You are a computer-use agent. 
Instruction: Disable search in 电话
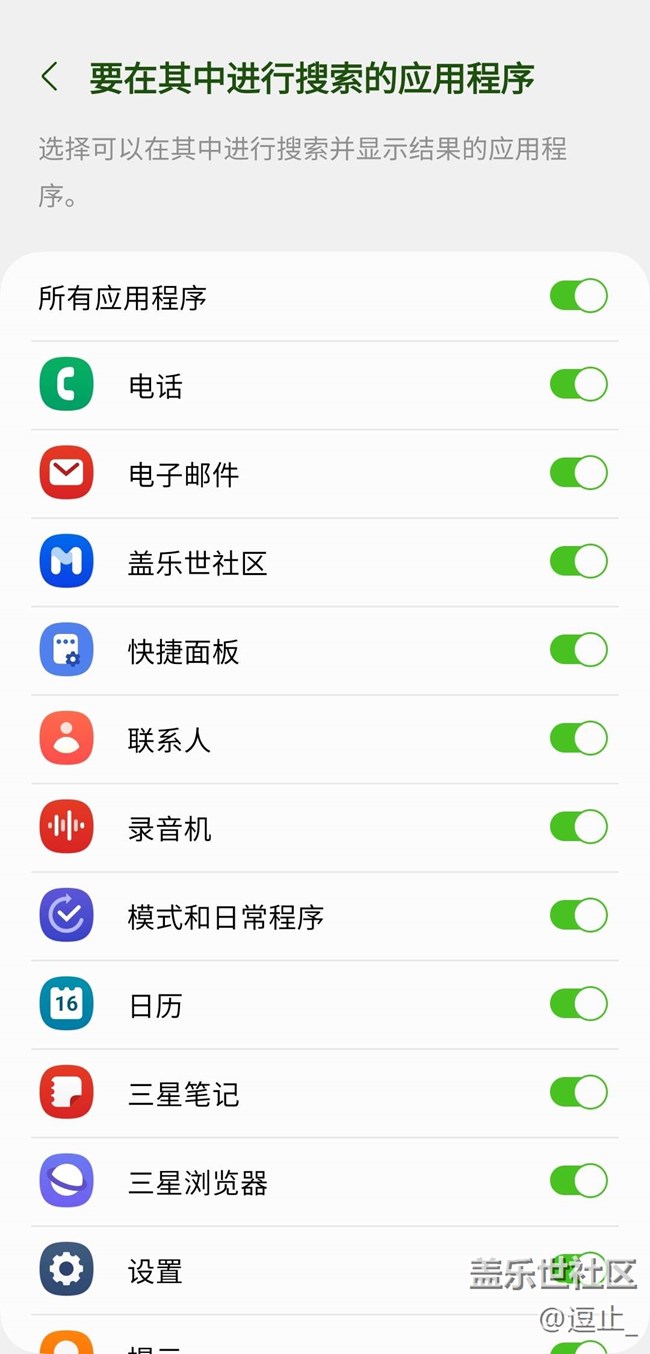(x=578, y=385)
